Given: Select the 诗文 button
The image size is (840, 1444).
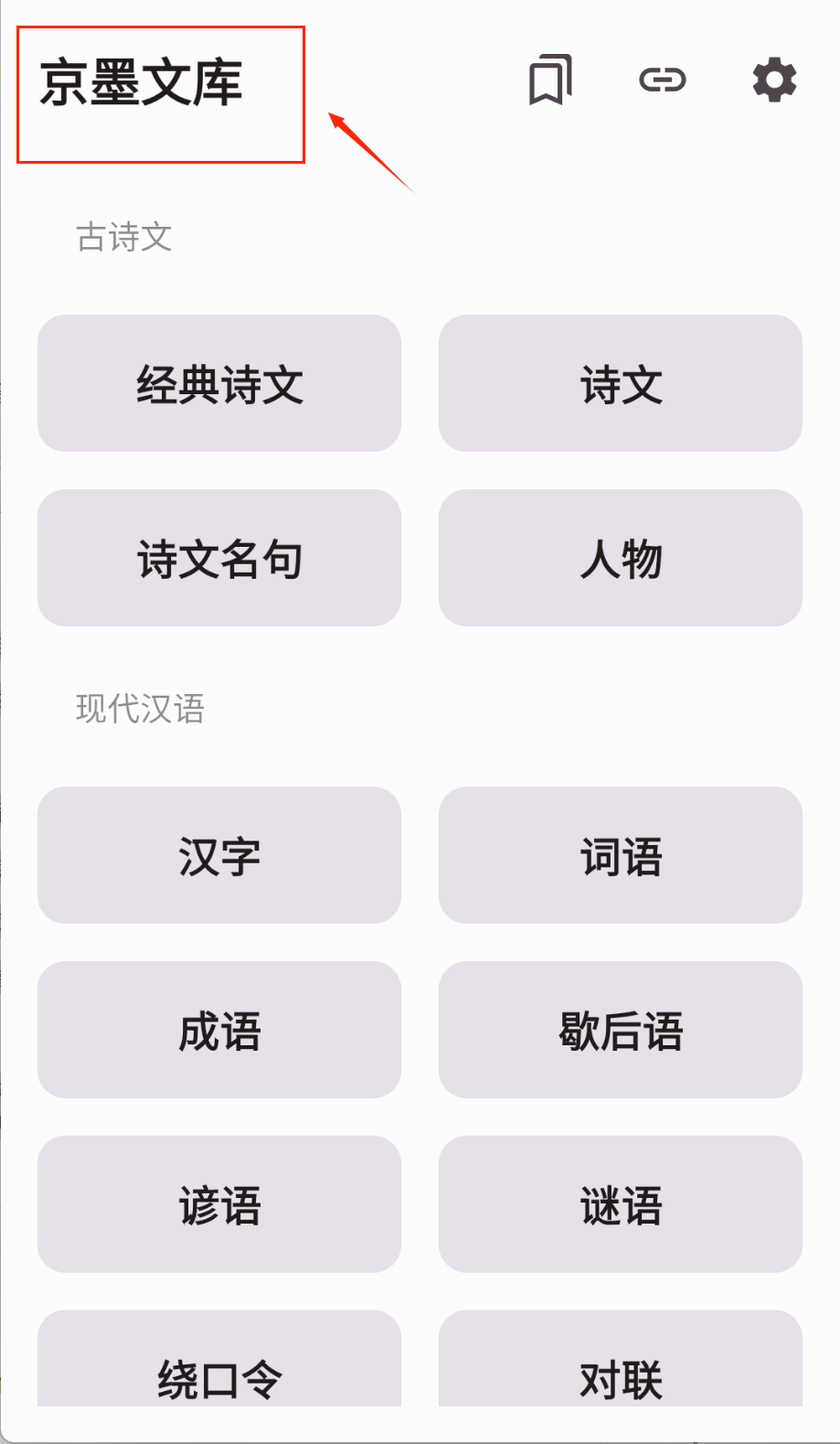Looking at the screenshot, I should [x=621, y=383].
